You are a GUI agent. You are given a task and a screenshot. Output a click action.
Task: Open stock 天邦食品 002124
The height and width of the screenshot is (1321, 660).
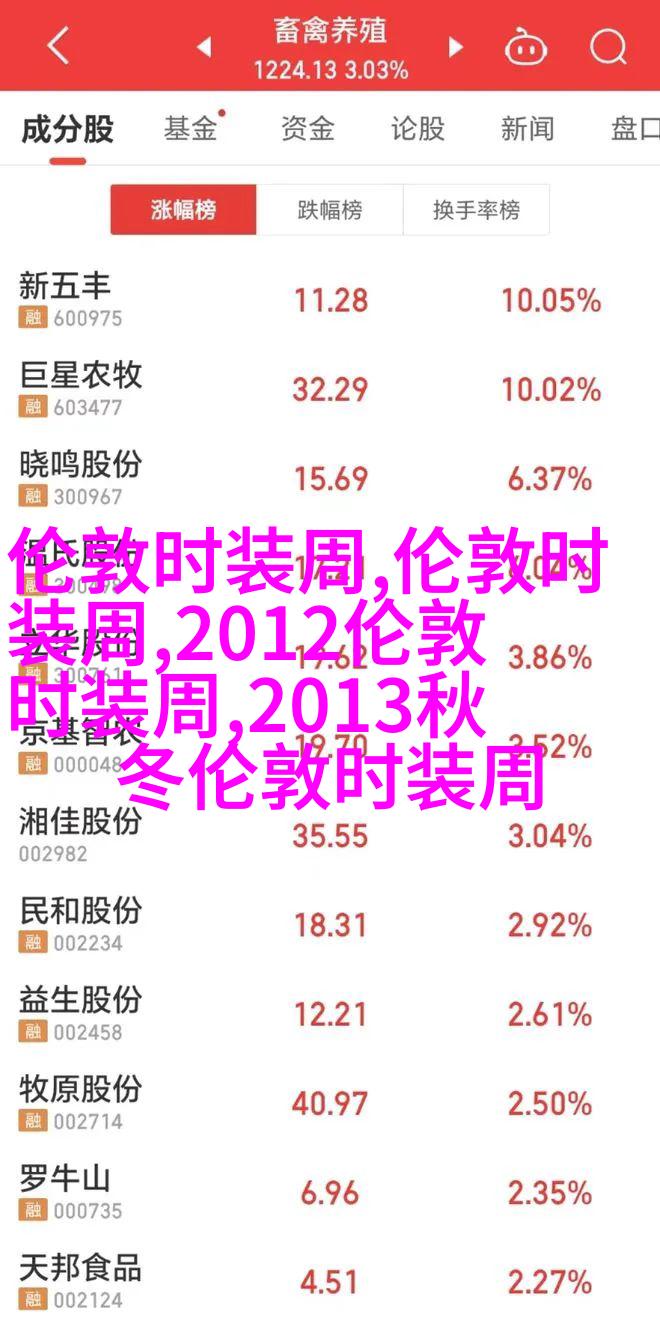(x=330, y=1279)
